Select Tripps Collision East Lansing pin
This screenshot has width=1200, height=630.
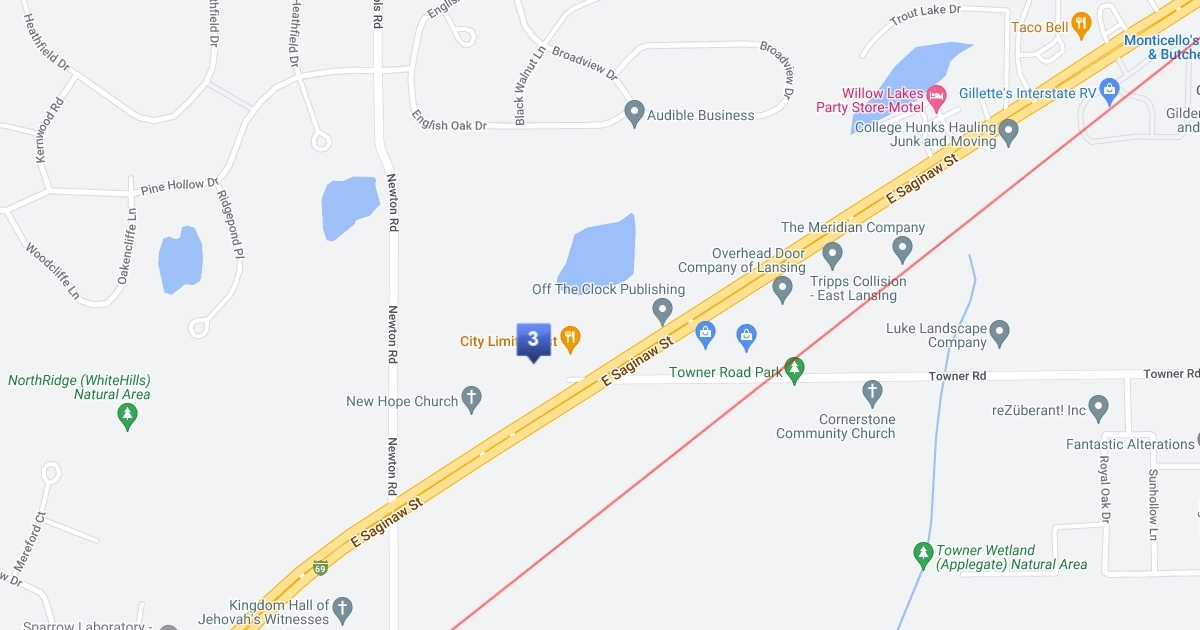coord(783,289)
